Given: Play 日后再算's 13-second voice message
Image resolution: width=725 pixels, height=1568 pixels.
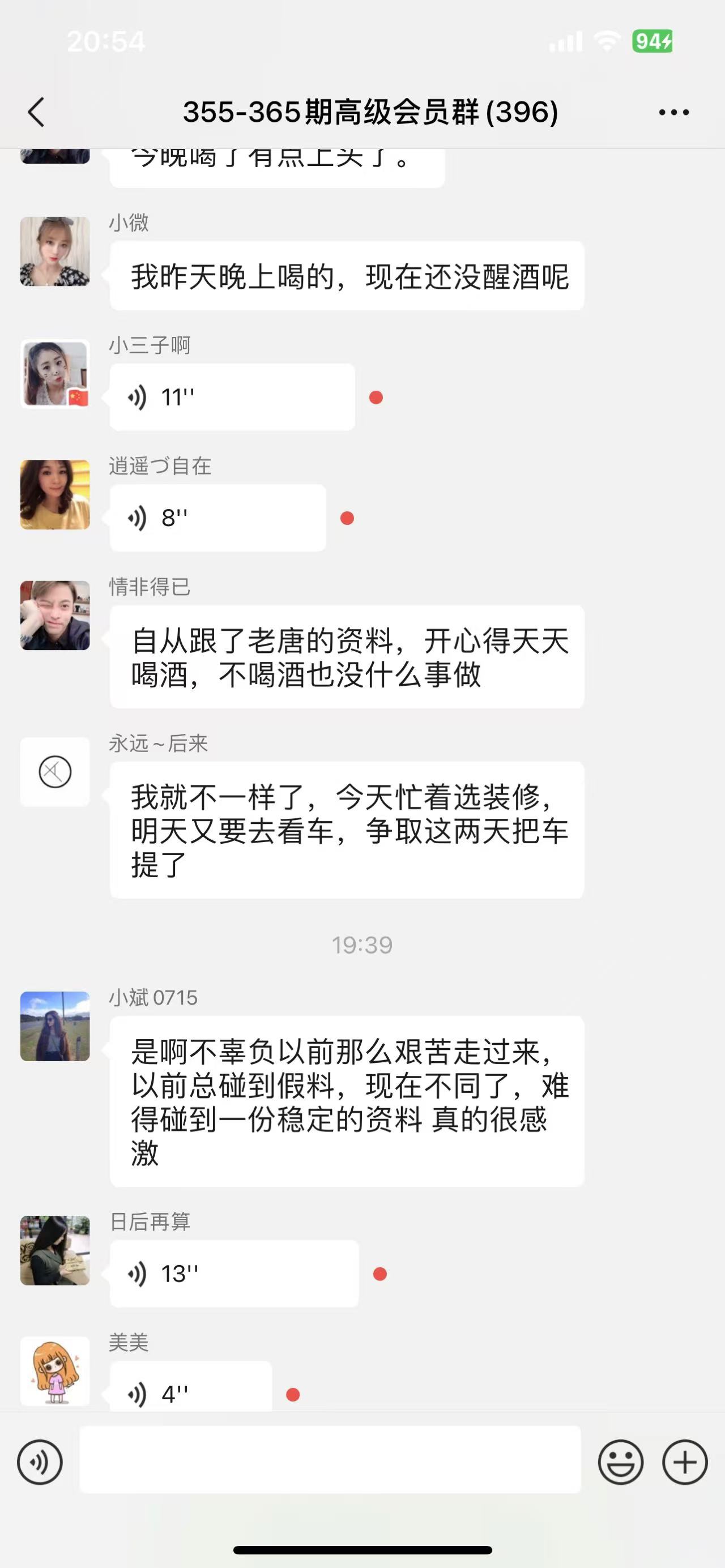Looking at the screenshot, I should point(234,1274).
